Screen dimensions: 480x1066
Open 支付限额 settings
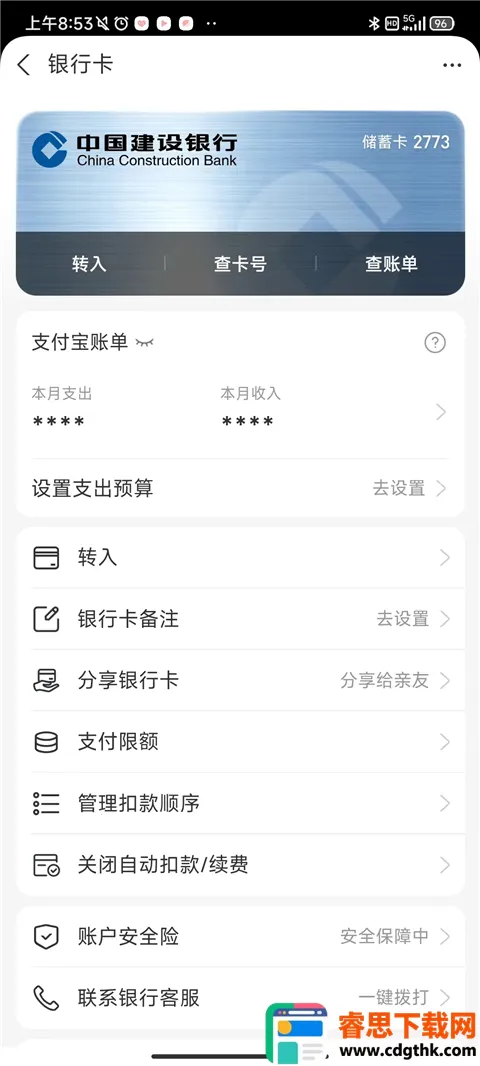(x=240, y=742)
